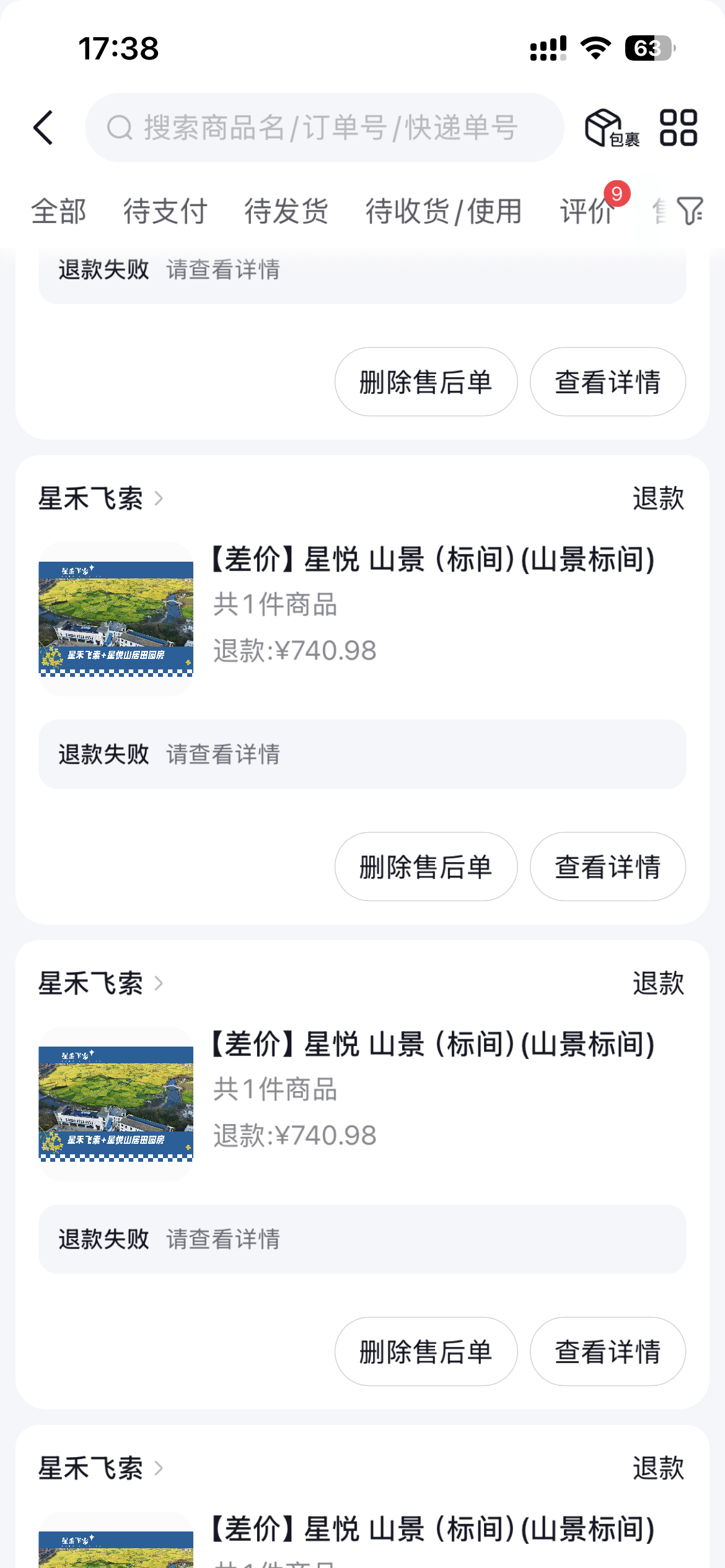Select the 待发货 tab

tap(286, 211)
